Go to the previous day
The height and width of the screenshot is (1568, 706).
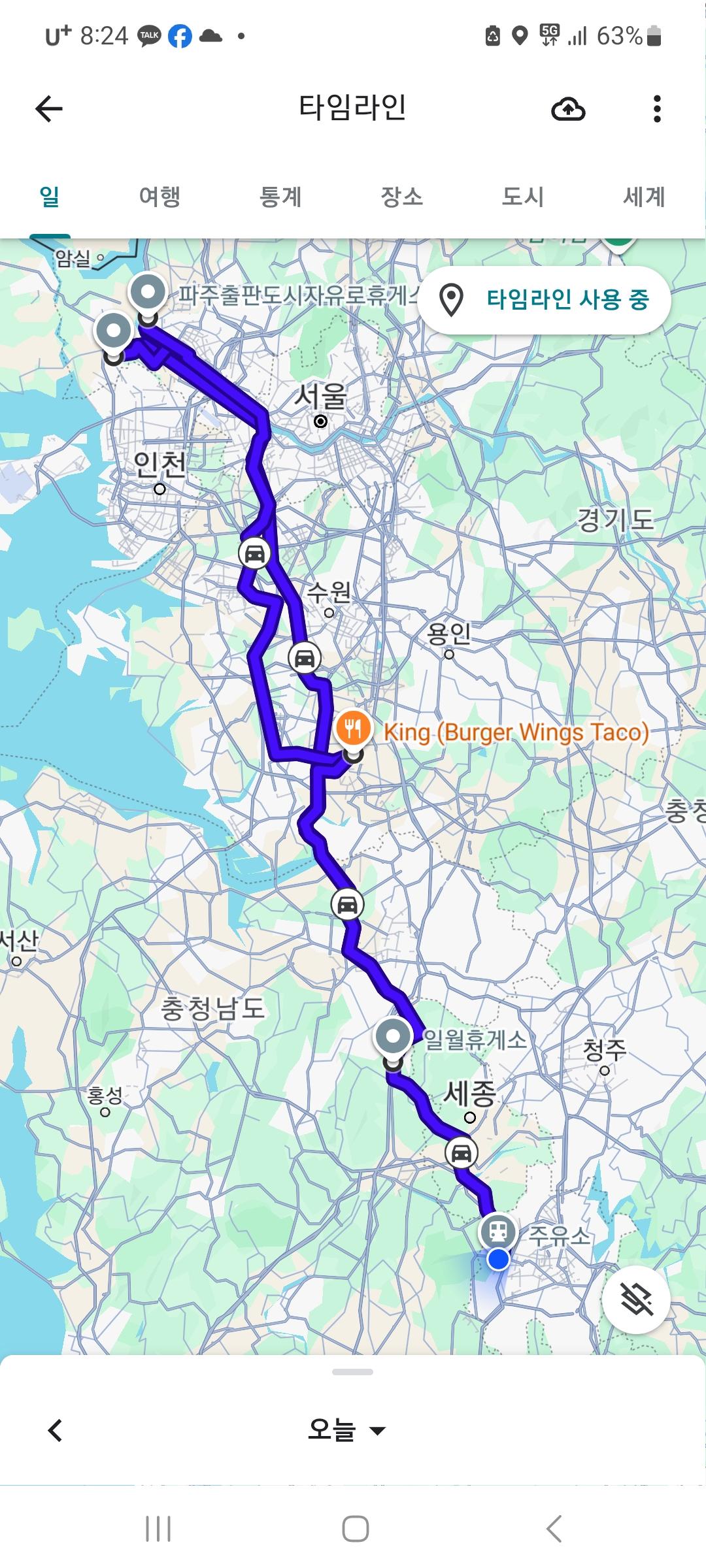pyautogui.click(x=56, y=1430)
